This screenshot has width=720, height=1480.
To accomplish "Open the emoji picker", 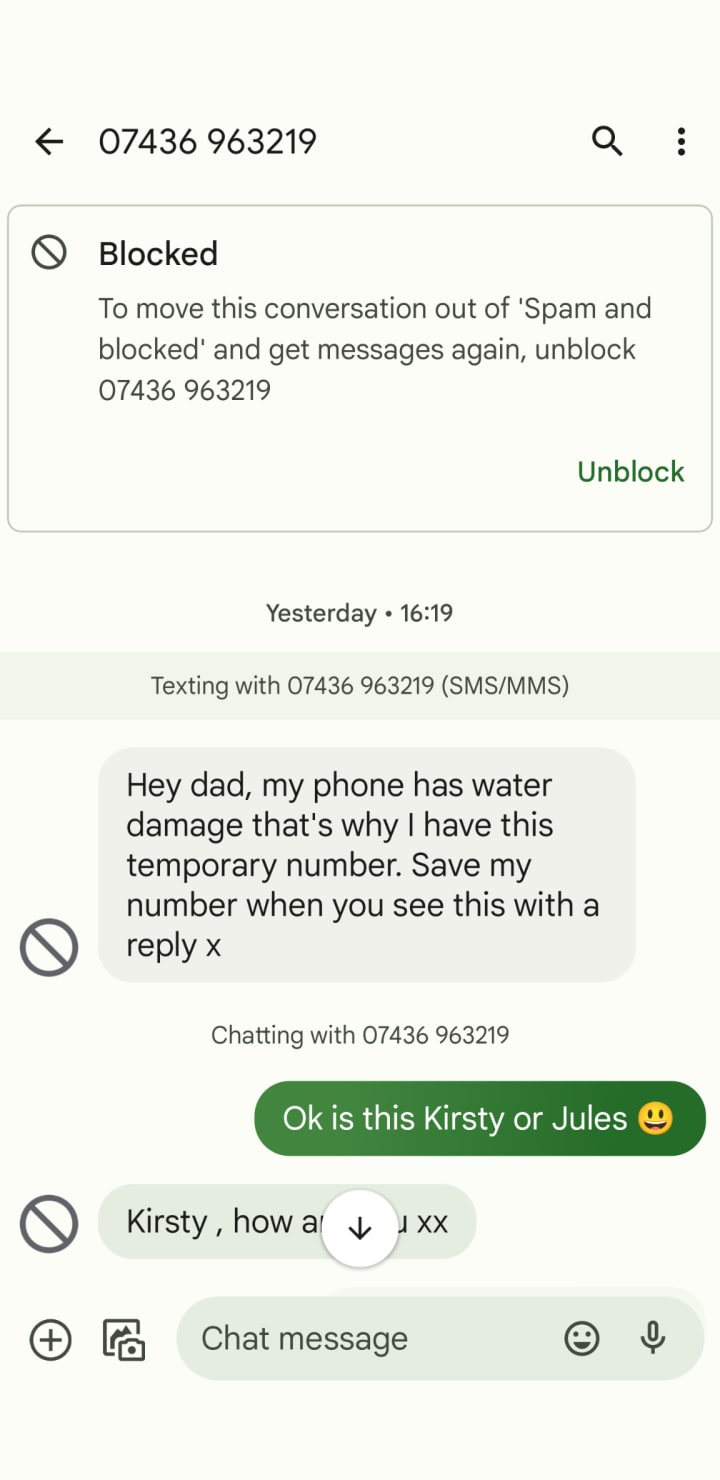I will point(582,1339).
